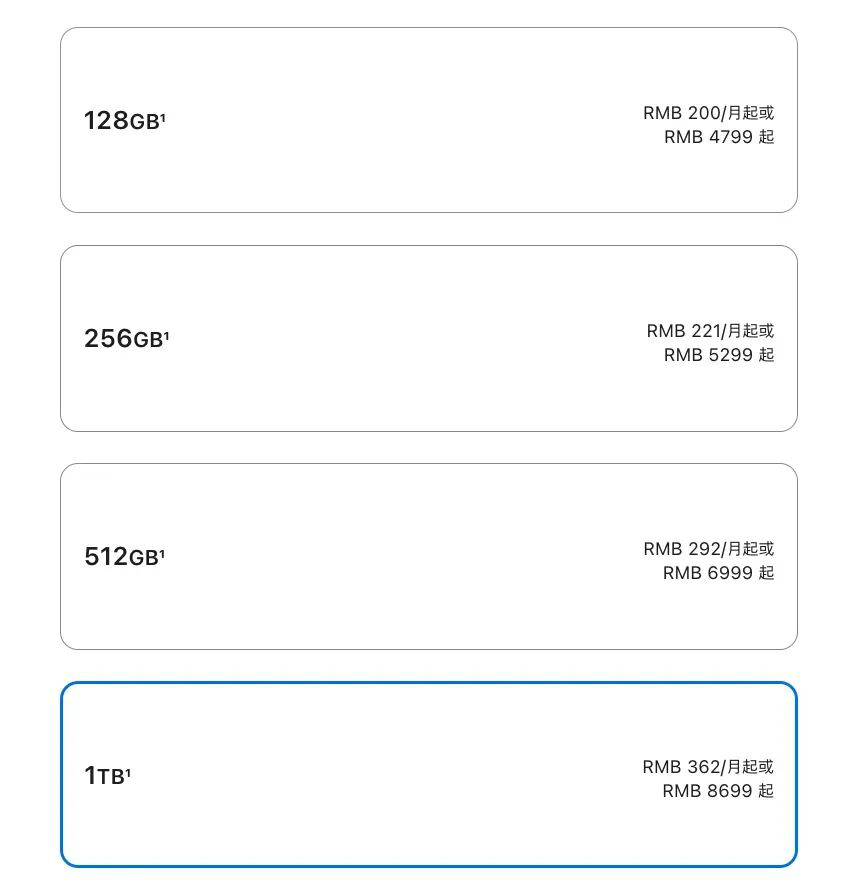846x888 pixels.
Task: Click the RMB 8699 起 price text
Action: point(716,790)
